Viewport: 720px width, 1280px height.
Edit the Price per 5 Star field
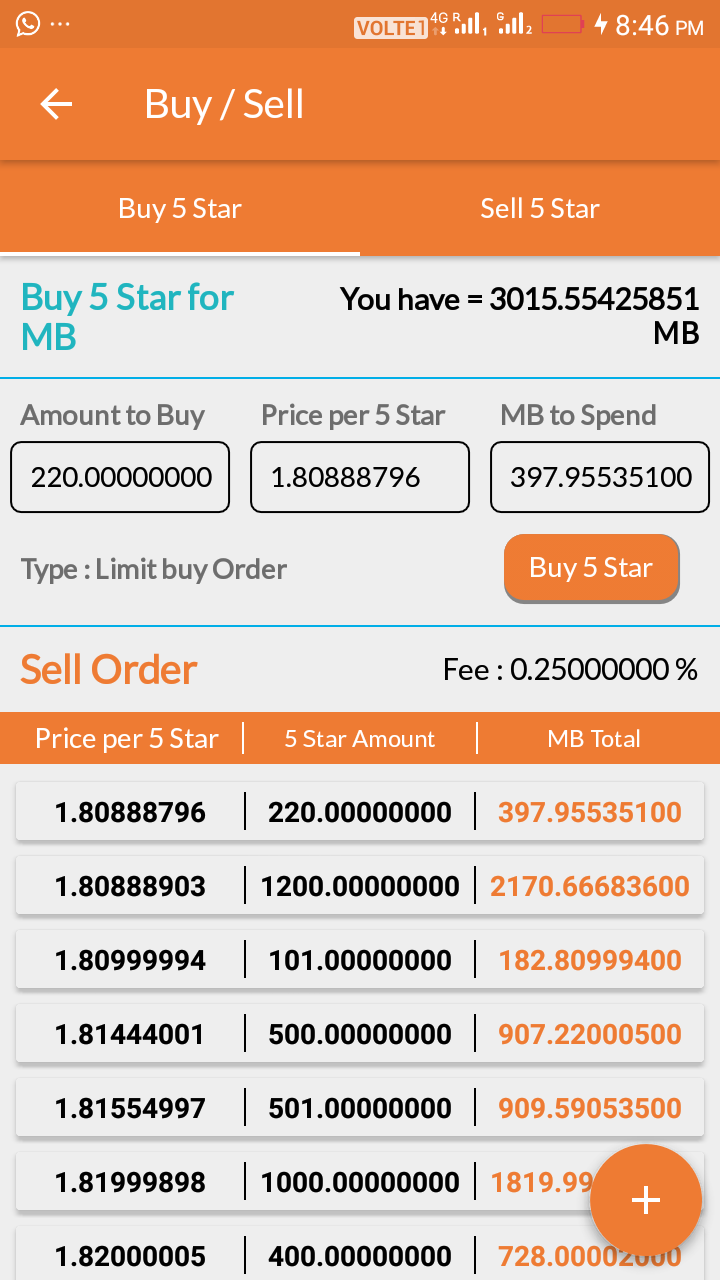pos(360,477)
